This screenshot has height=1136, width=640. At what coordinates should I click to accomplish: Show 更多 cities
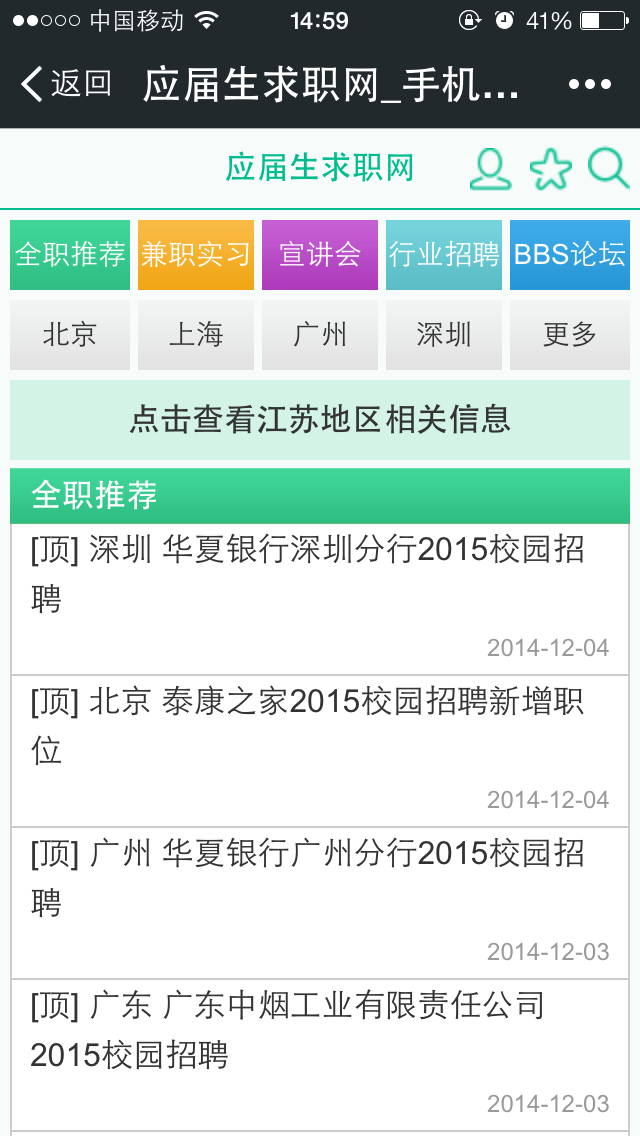pyautogui.click(x=570, y=335)
